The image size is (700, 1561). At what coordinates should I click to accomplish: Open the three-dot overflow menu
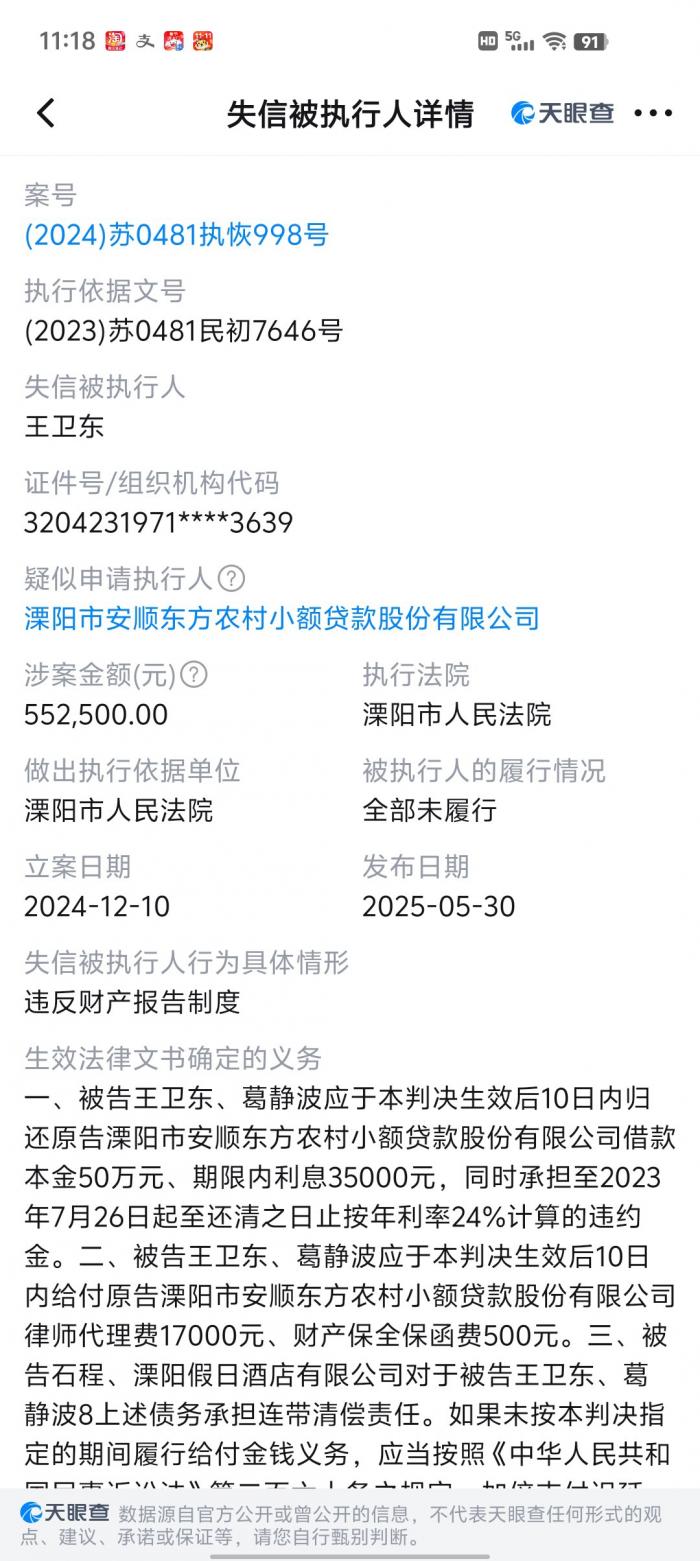(653, 113)
